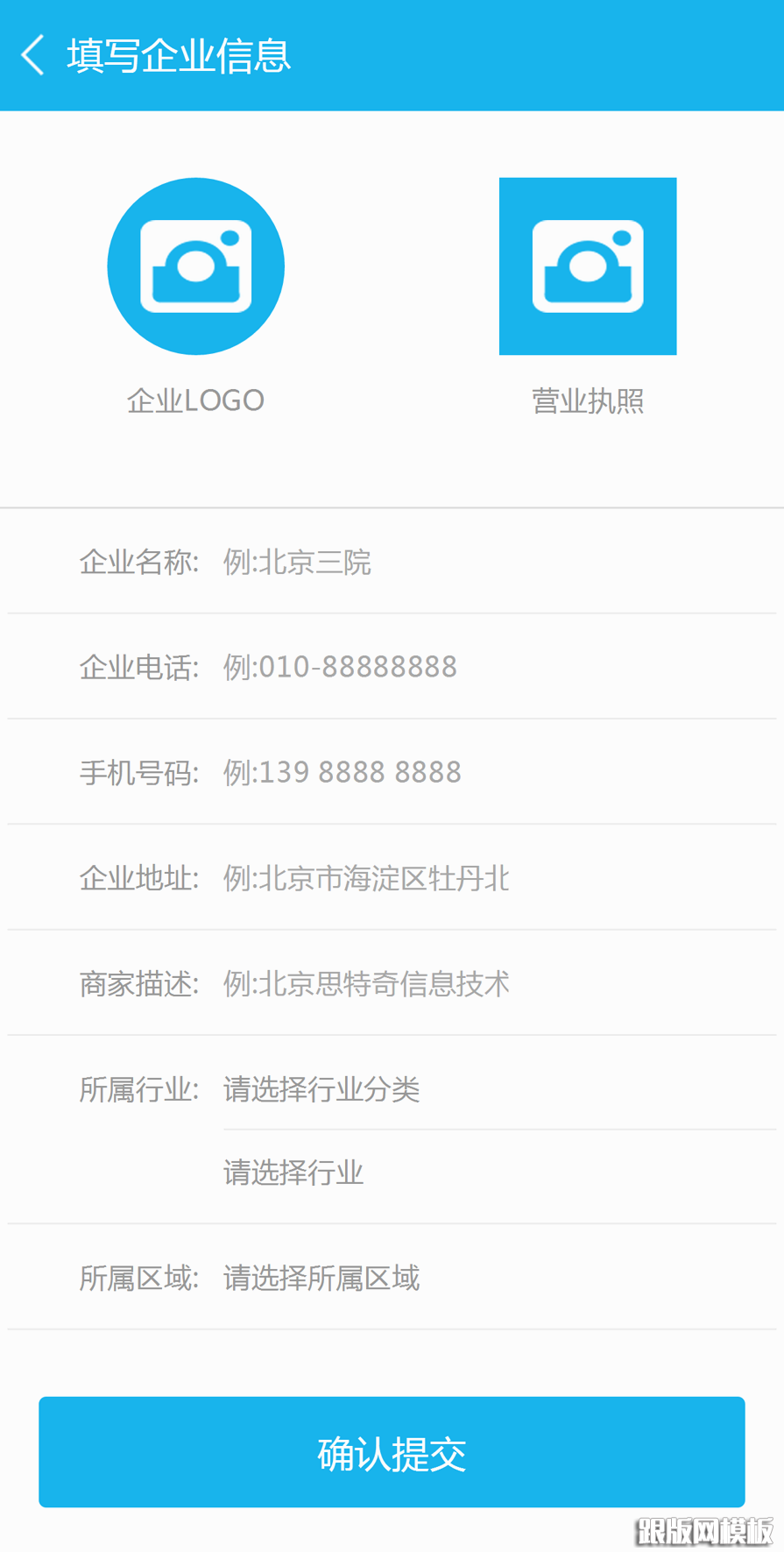The width and height of the screenshot is (784, 1552).
Task: Open the 请选择行业 picker
Action: (491, 1173)
